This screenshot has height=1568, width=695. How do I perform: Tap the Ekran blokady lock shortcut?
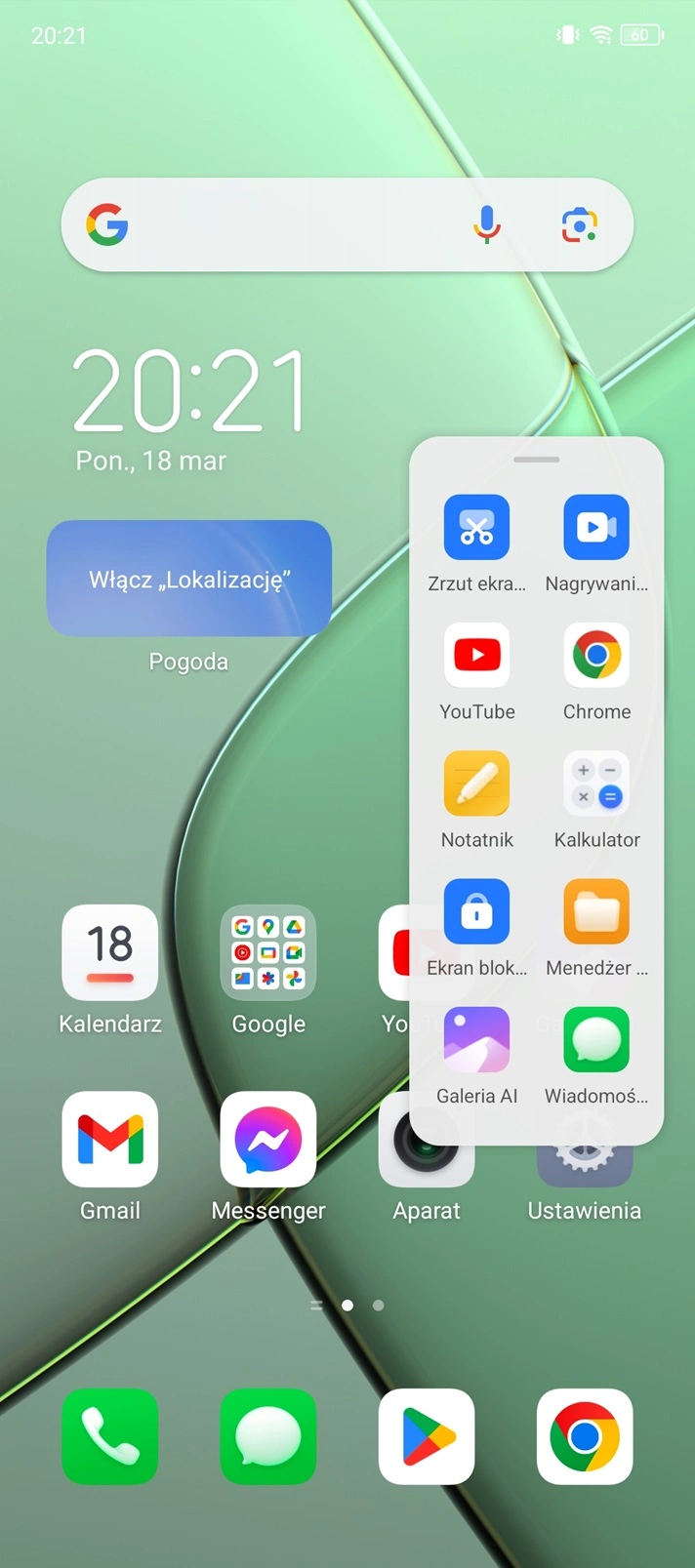(476, 911)
